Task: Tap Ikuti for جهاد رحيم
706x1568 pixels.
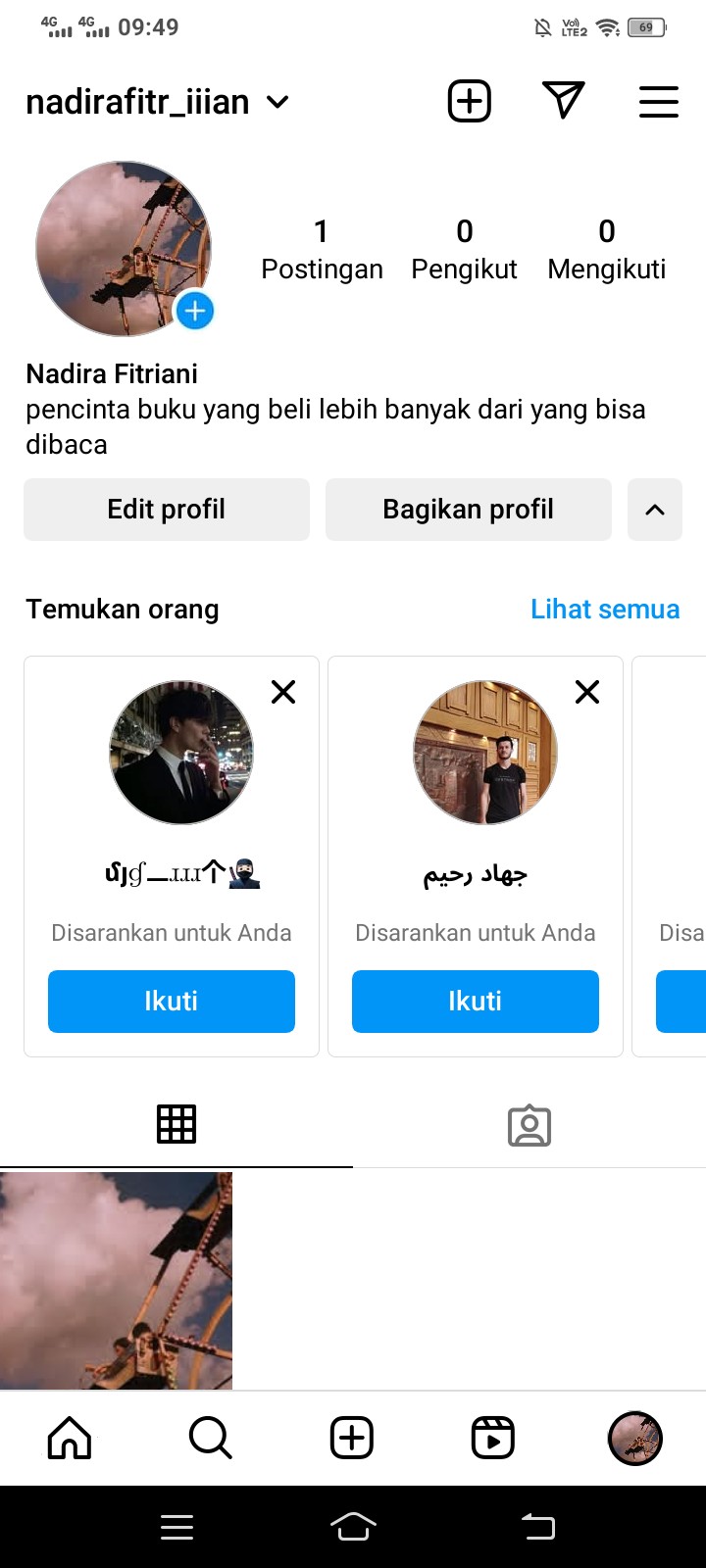Action: 476,1001
